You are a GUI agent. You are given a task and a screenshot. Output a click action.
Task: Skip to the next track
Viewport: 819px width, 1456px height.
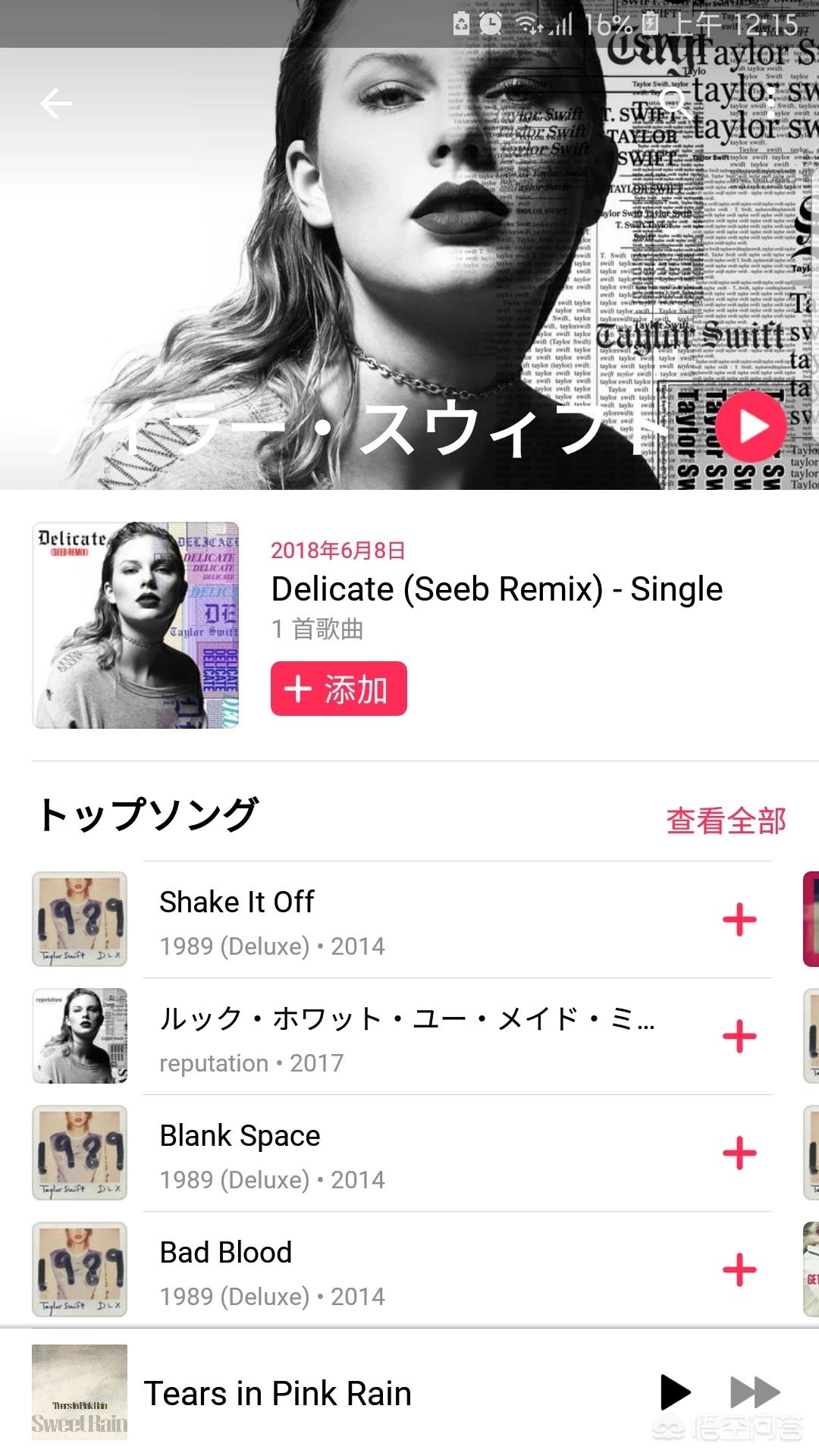click(x=755, y=1392)
